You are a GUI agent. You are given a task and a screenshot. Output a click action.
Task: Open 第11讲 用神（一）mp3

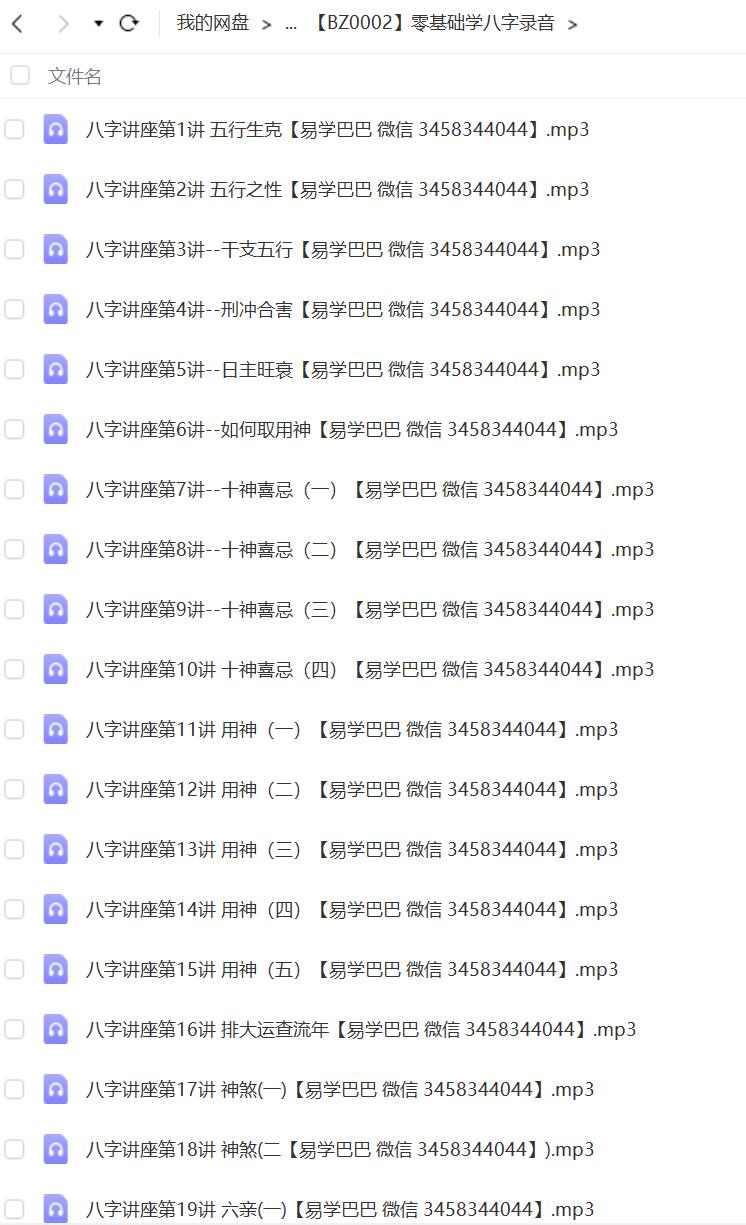coord(352,730)
